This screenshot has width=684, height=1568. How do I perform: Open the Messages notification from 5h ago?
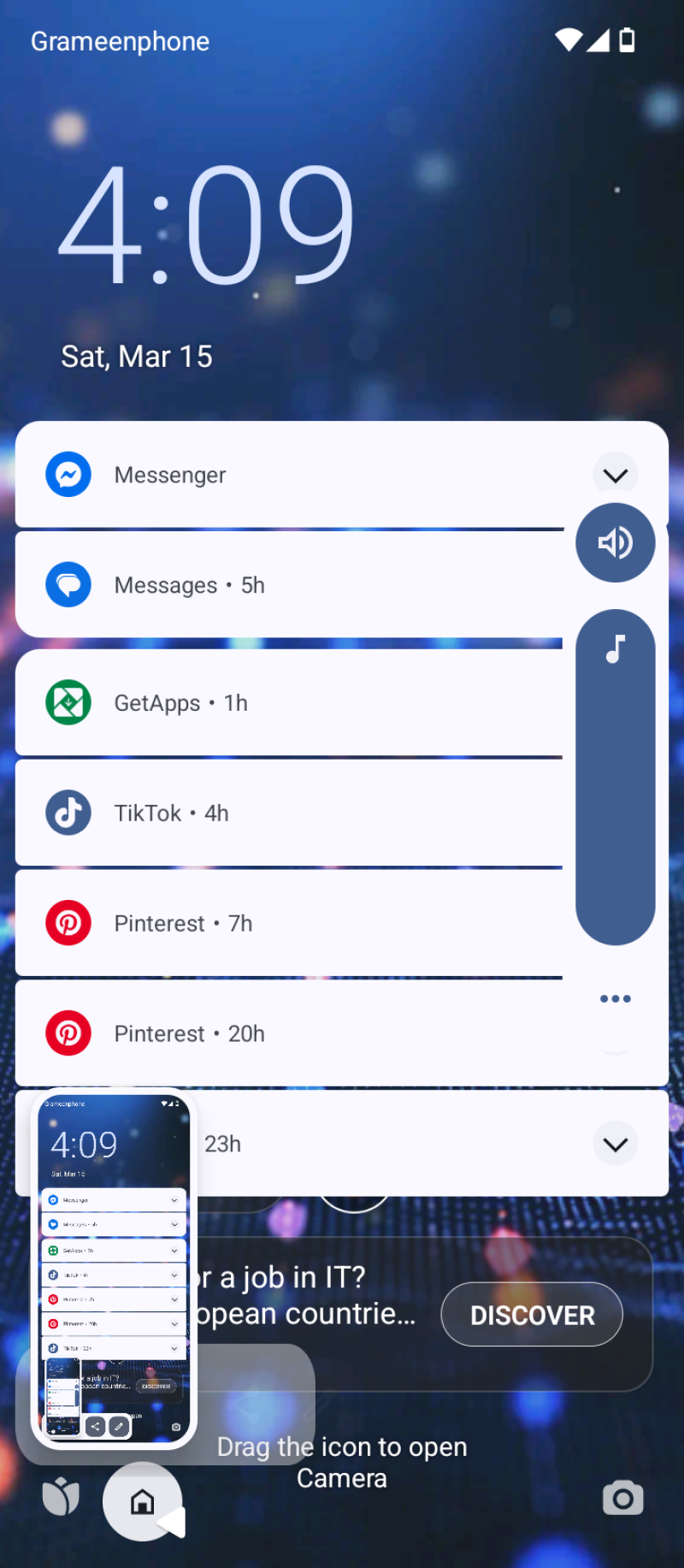coord(289,585)
